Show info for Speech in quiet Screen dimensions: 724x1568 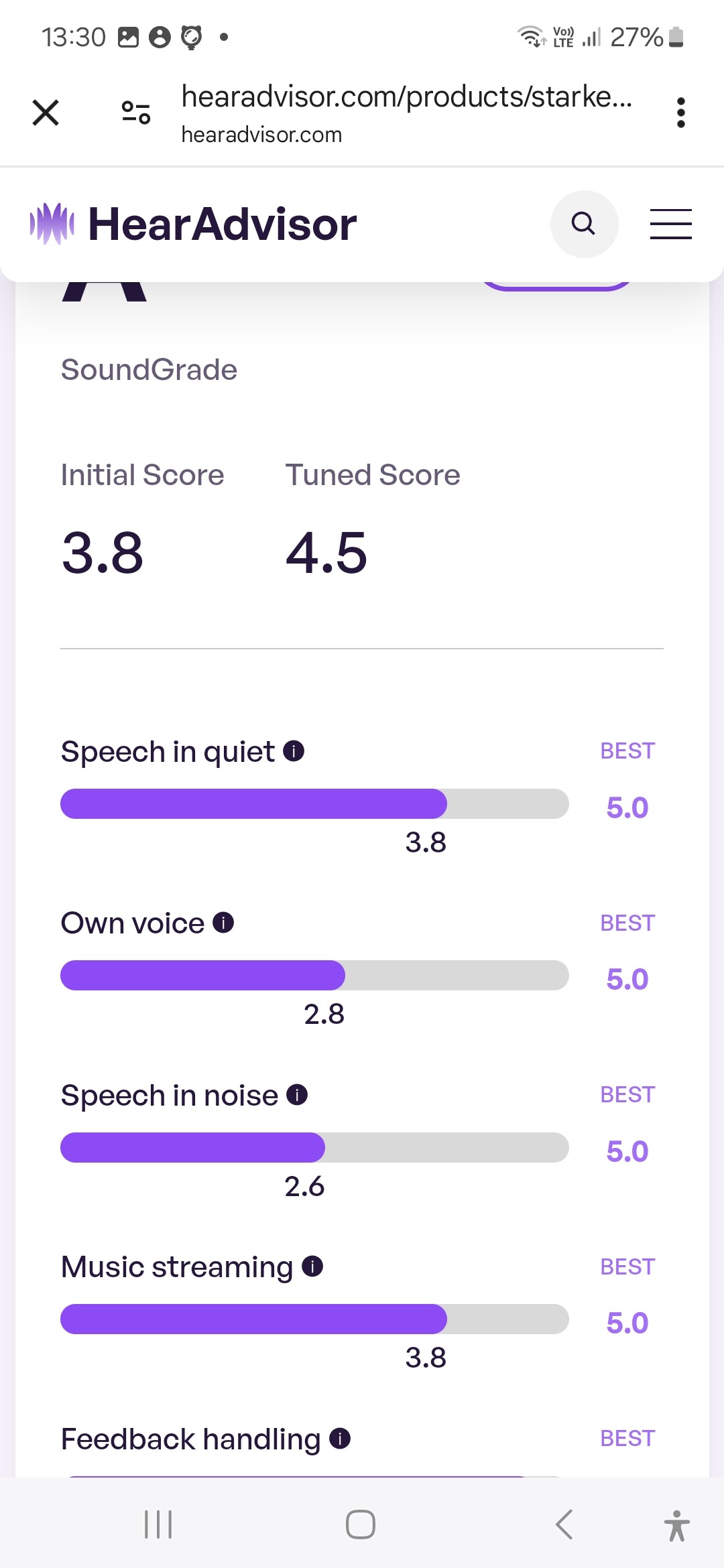click(294, 751)
